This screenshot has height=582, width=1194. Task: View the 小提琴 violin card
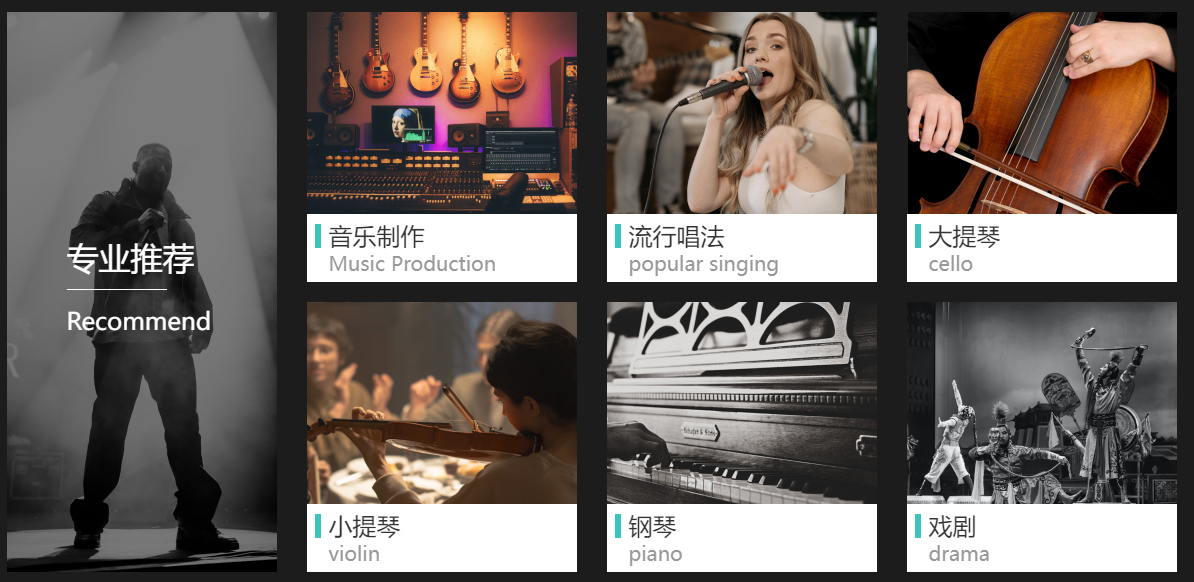click(x=441, y=437)
